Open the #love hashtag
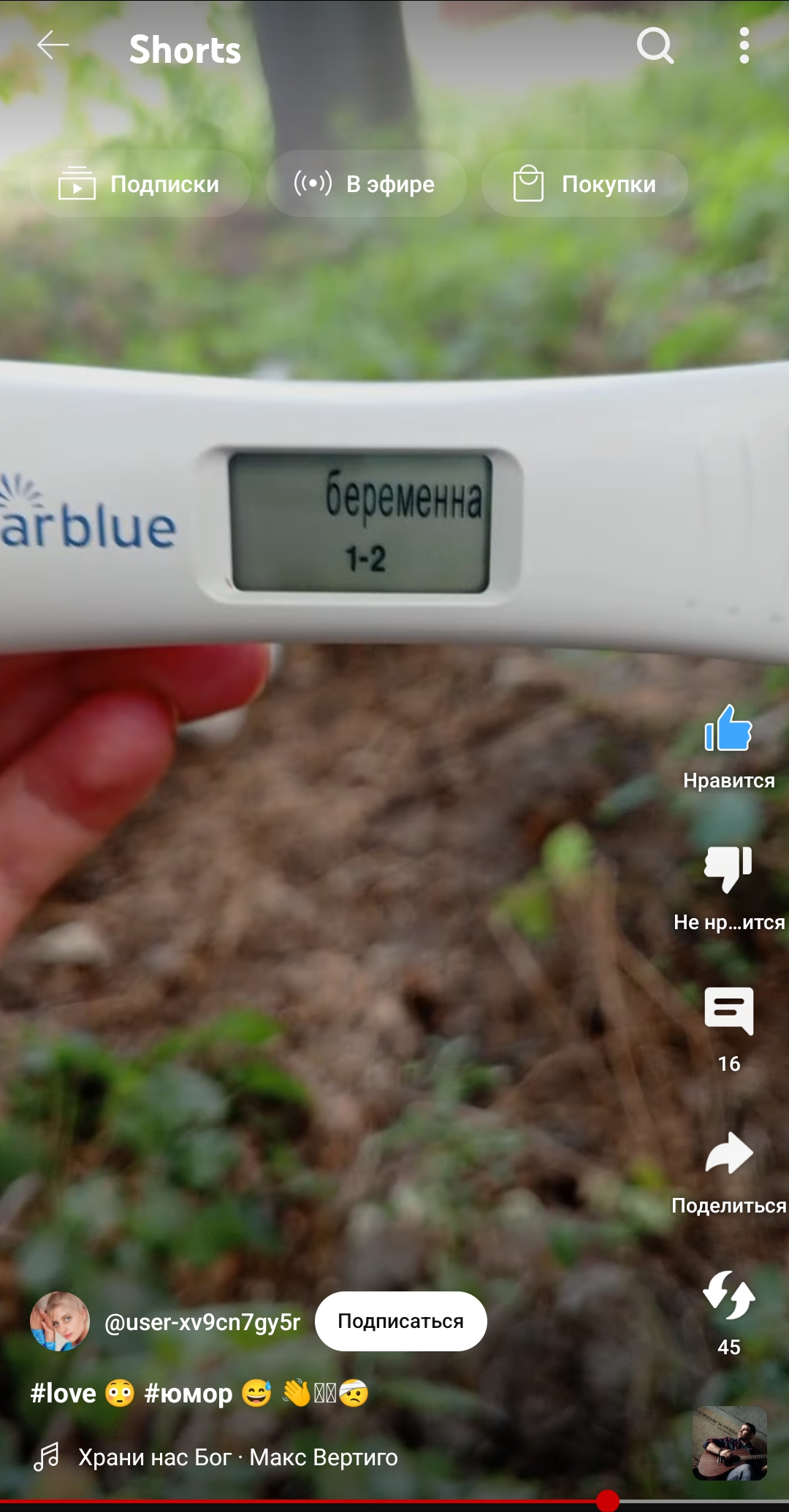This screenshot has height=1512, width=789. (64, 1394)
